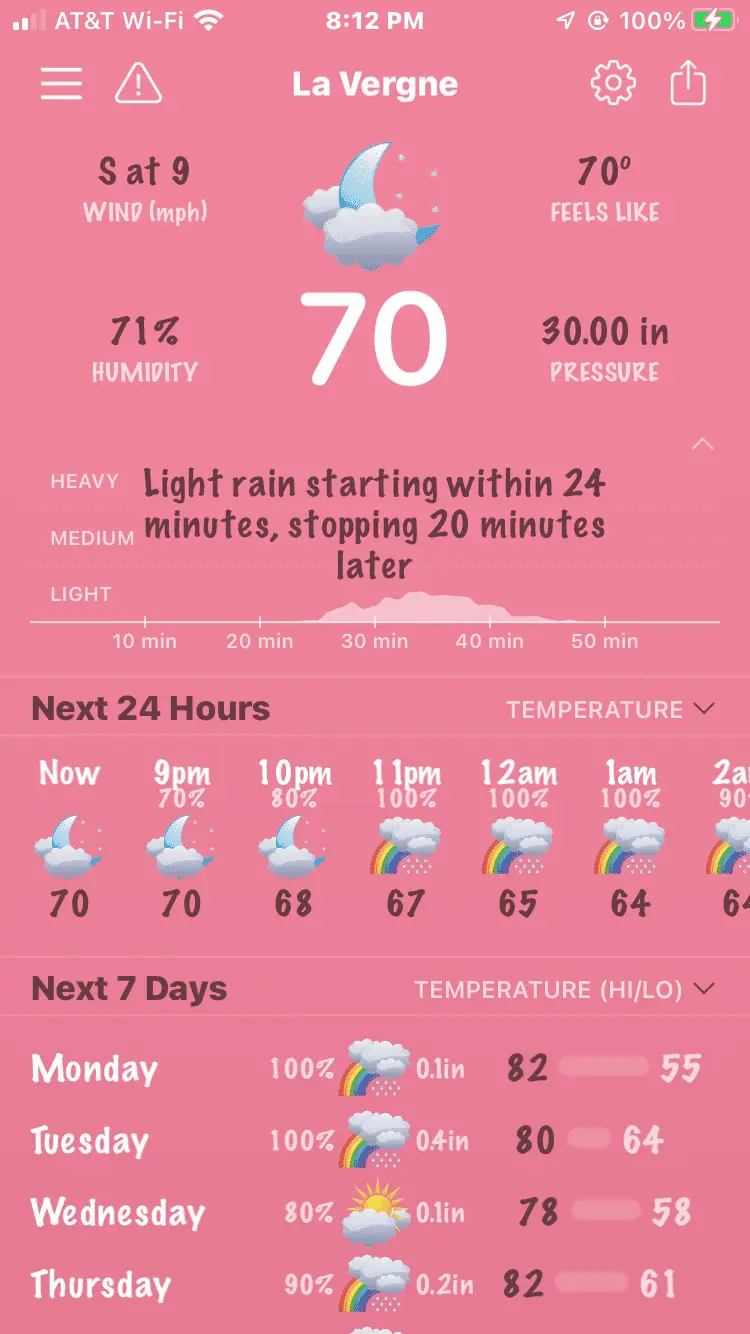Open the Next 7 Days hi/lo dropdown
750x1334 pixels.
pyautogui.click(x=565, y=990)
